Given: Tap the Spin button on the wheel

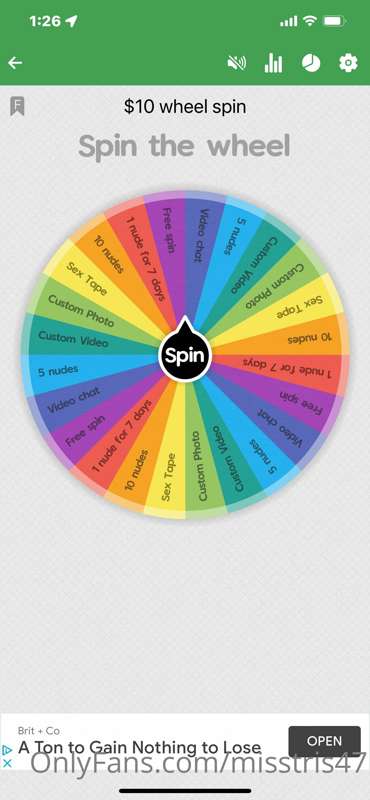Looking at the screenshot, I should [185, 355].
